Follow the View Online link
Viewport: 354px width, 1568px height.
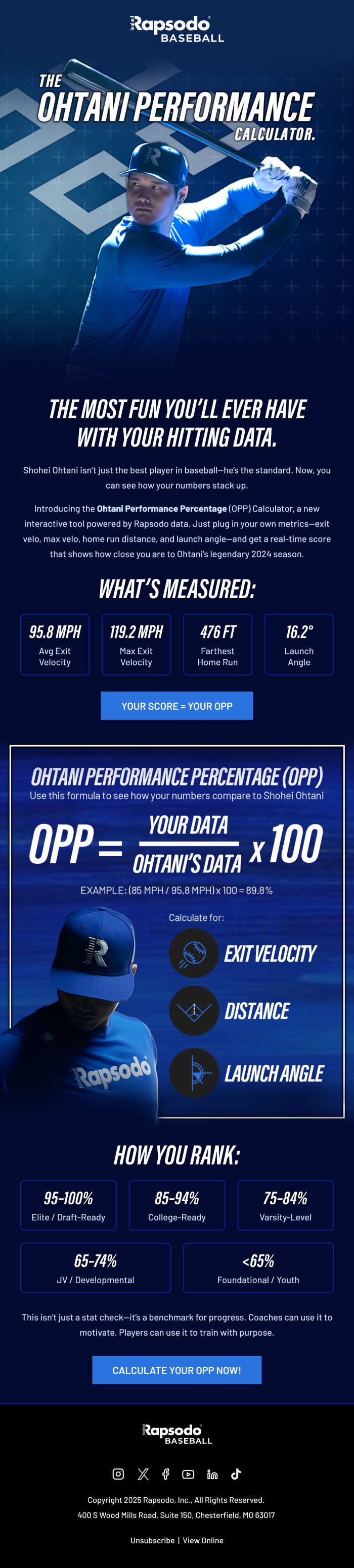tap(203, 1540)
